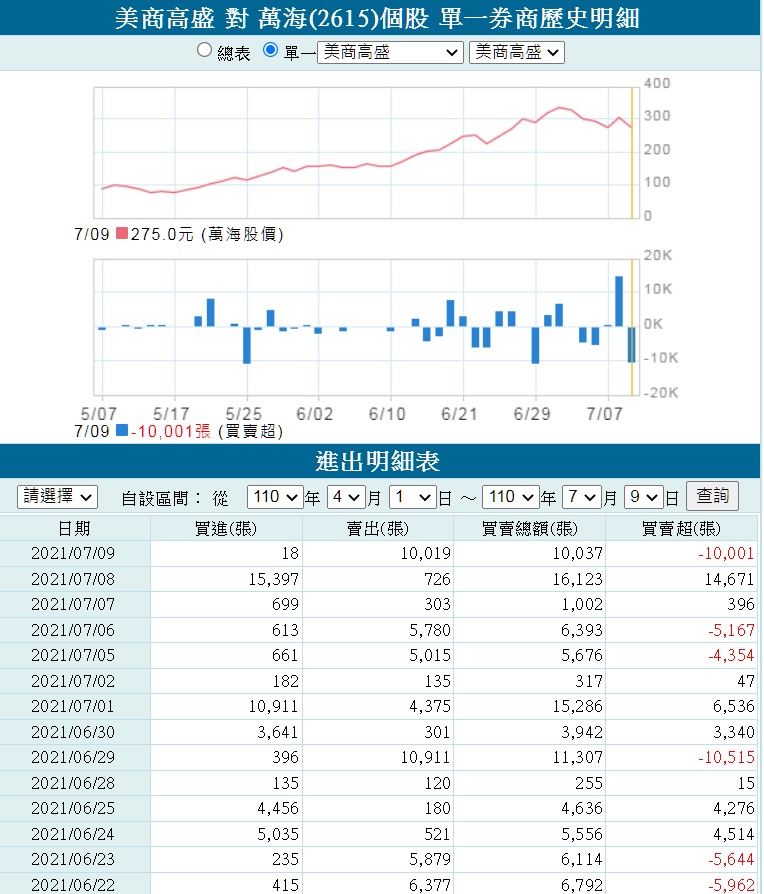The width and height of the screenshot is (764, 894).
Task: Open the start day 1 dropdown
Action: [x=412, y=497]
